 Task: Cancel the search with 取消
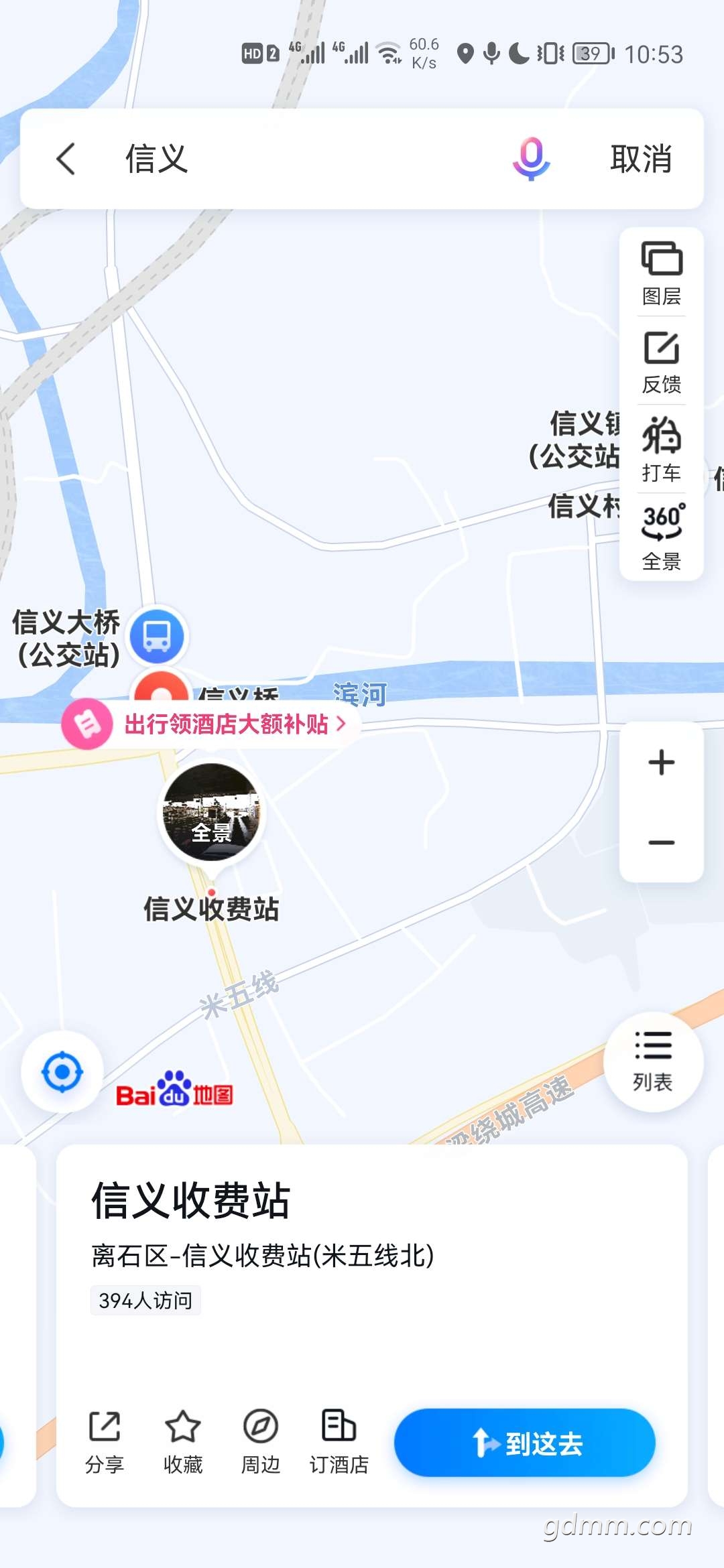click(641, 159)
